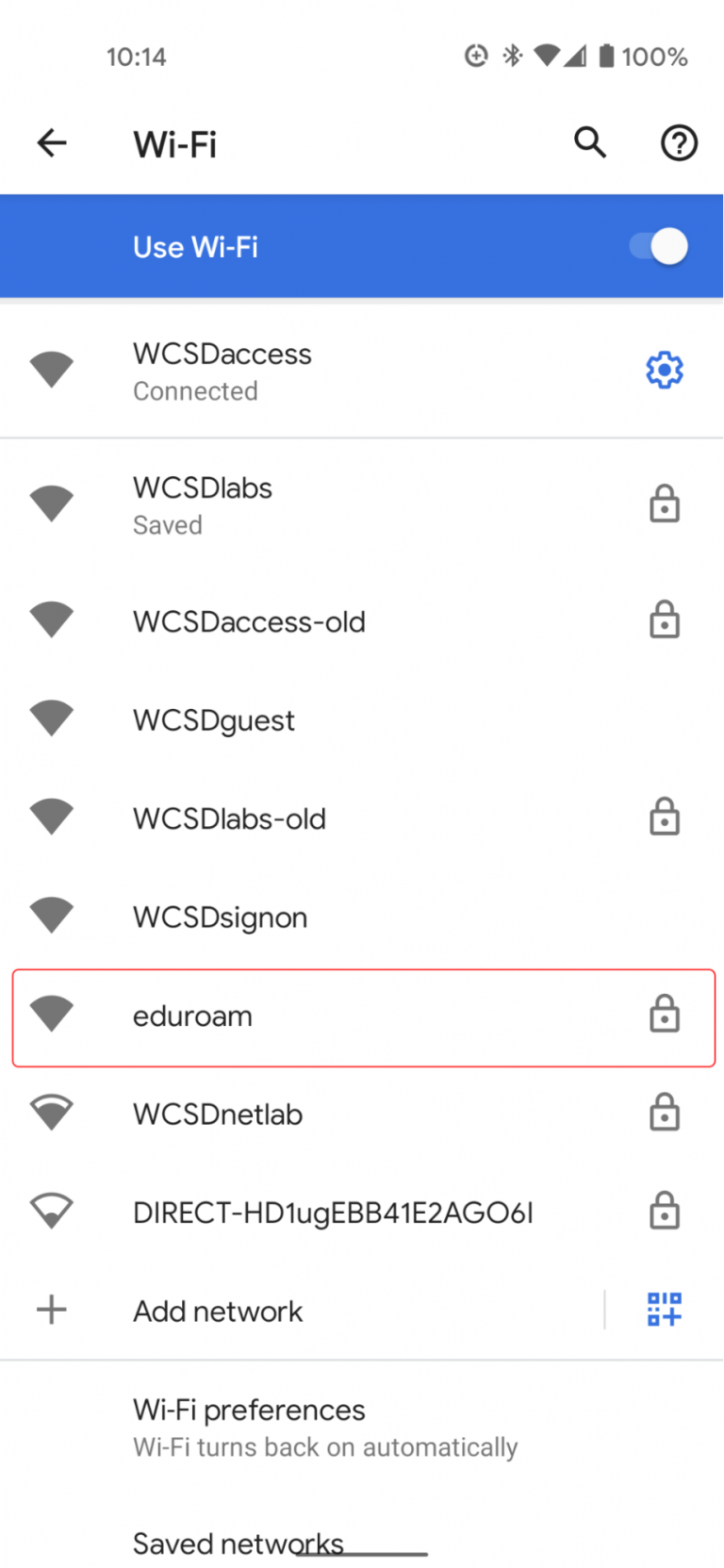Screen dimensions: 724x1568
Task: Open the help question mark icon
Action: (679, 143)
